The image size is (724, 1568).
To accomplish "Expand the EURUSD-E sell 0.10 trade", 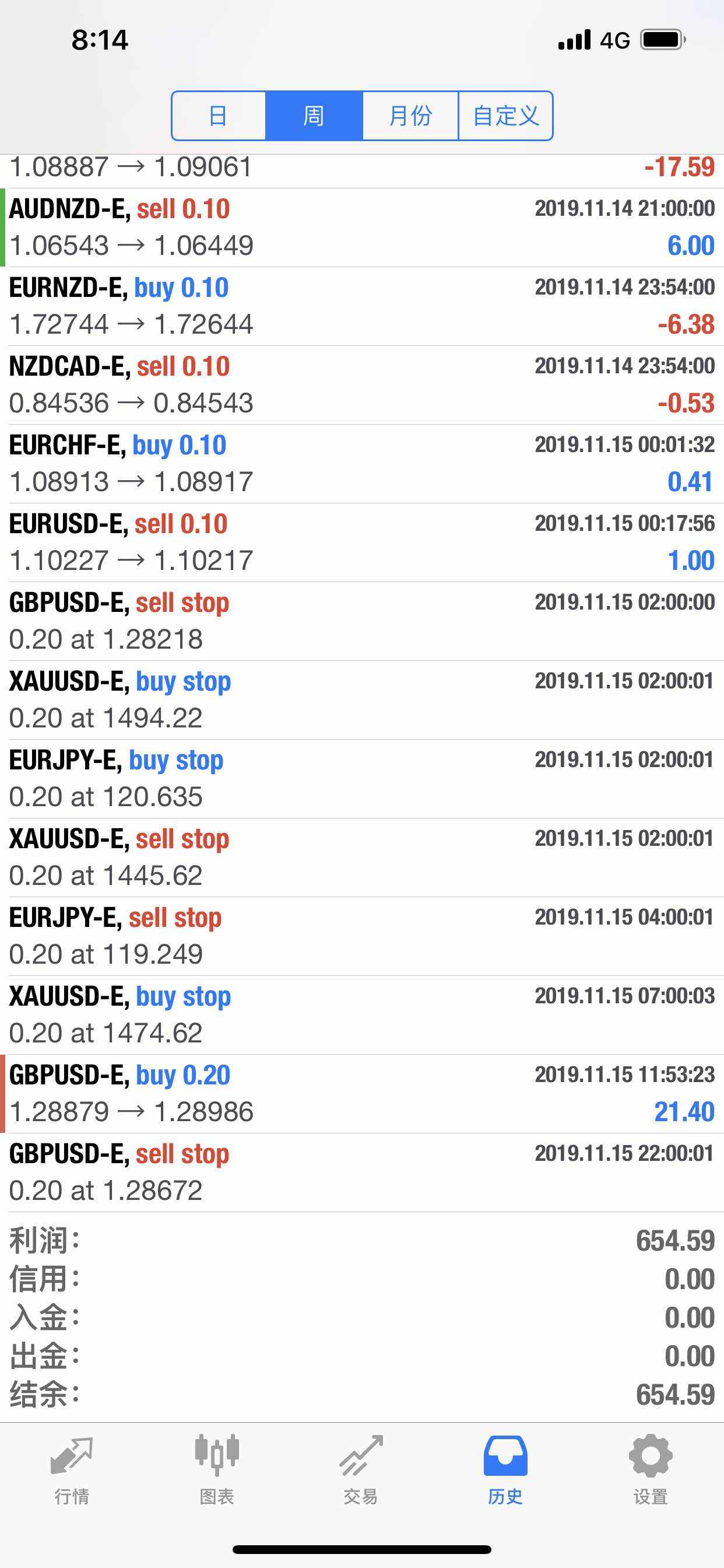I will click(x=362, y=542).
